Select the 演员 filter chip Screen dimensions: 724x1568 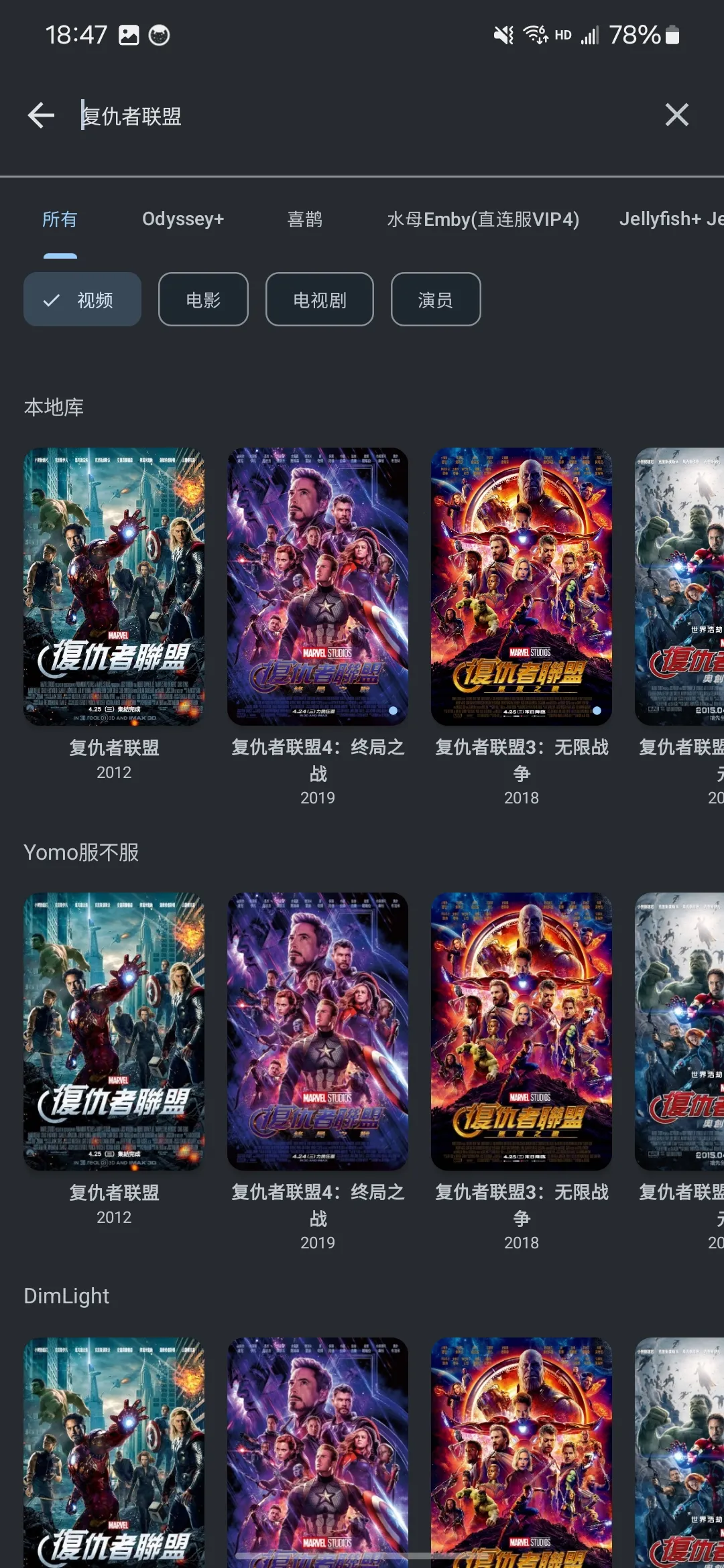point(436,300)
